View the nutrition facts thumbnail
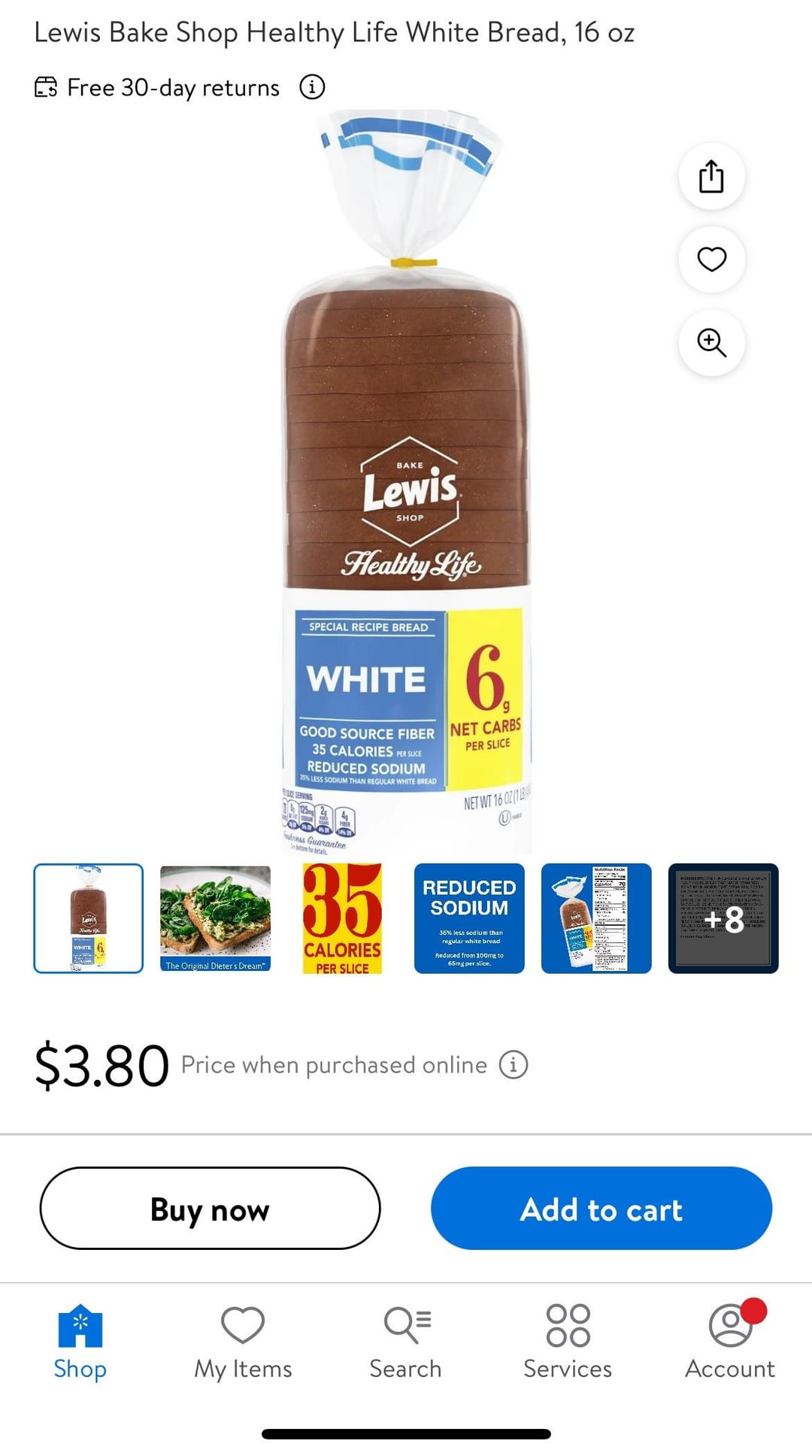Image resolution: width=812 pixels, height=1456 pixels. click(x=596, y=918)
